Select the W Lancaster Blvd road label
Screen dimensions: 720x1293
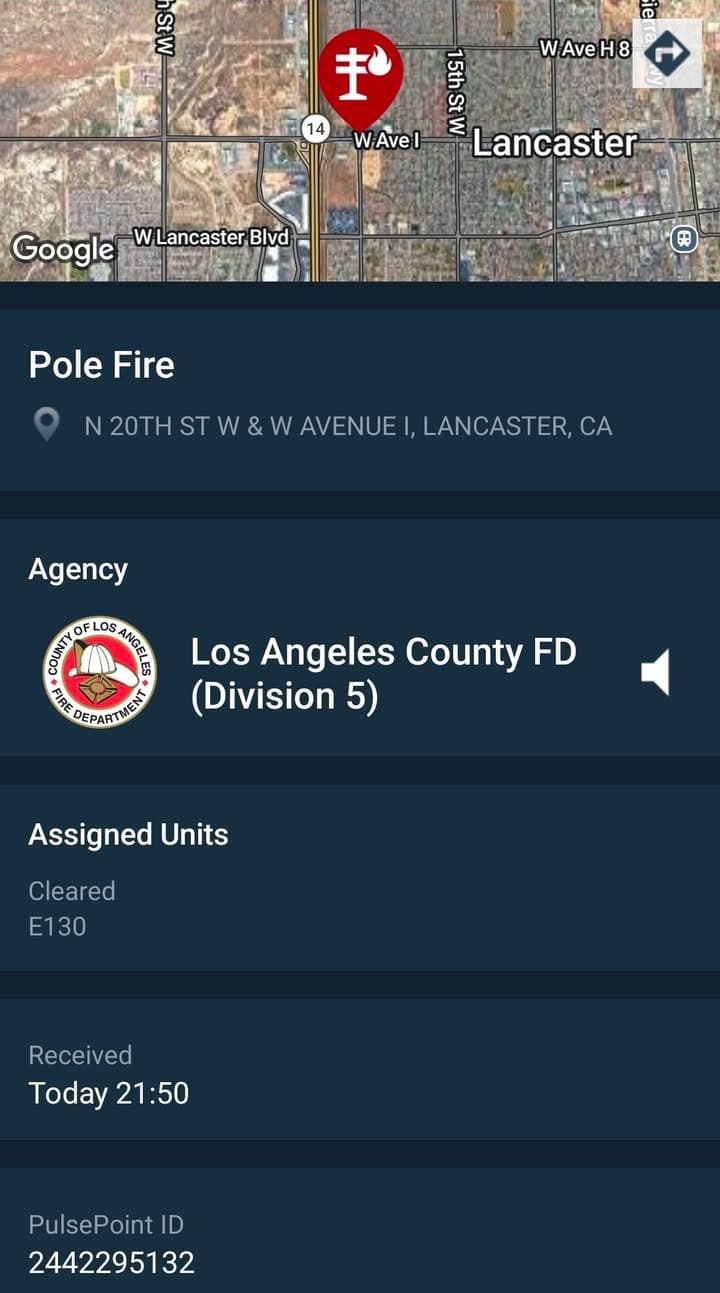point(208,238)
